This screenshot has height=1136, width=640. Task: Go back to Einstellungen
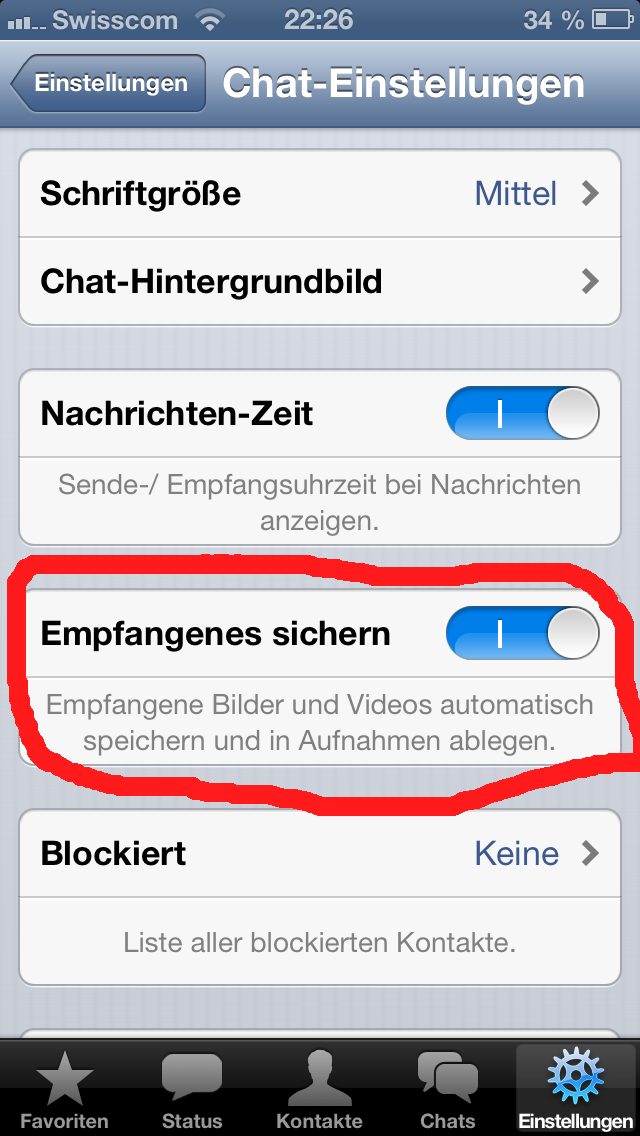(x=108, y=83)
